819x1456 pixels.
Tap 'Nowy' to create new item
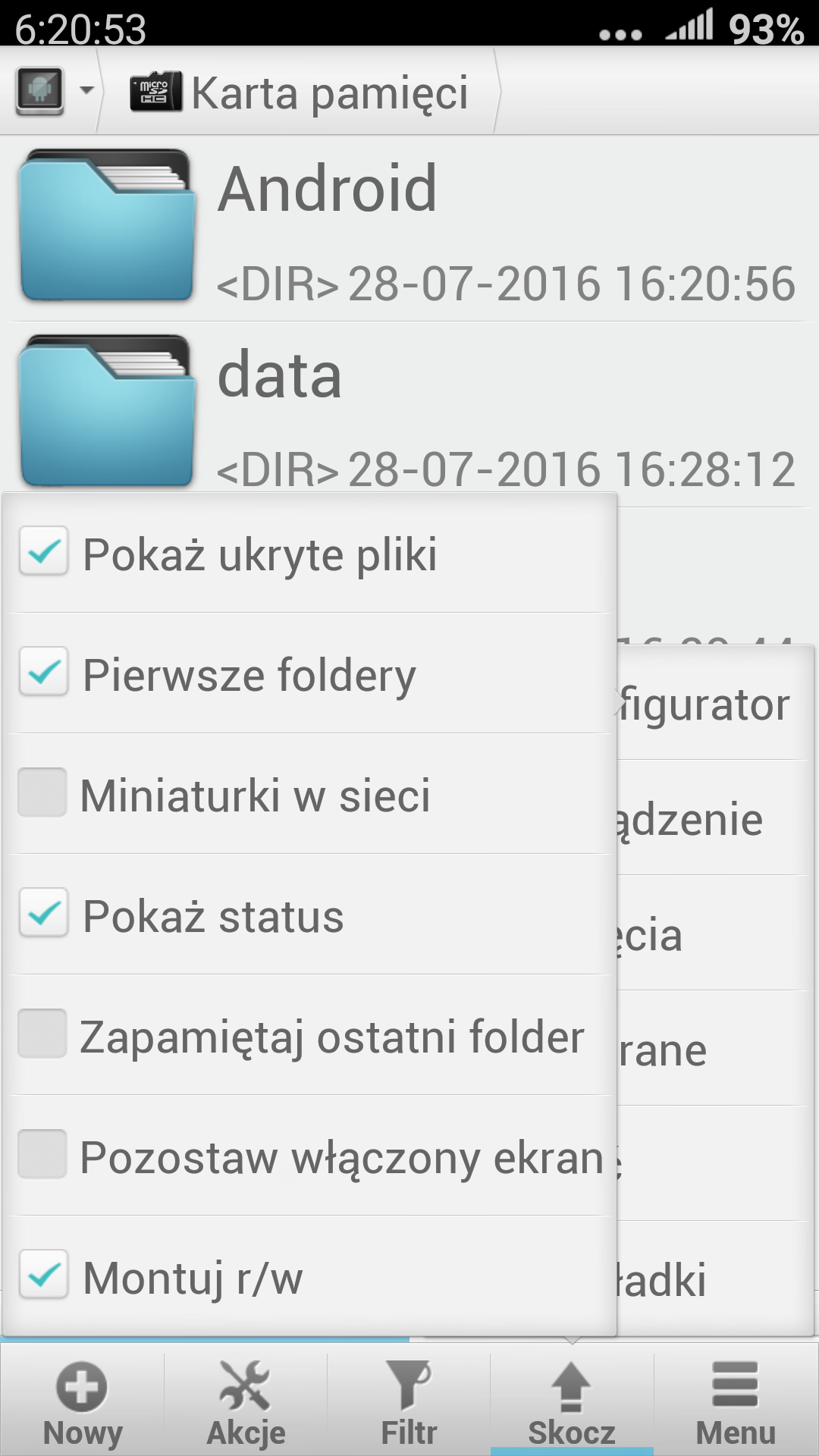(82, 1403)
